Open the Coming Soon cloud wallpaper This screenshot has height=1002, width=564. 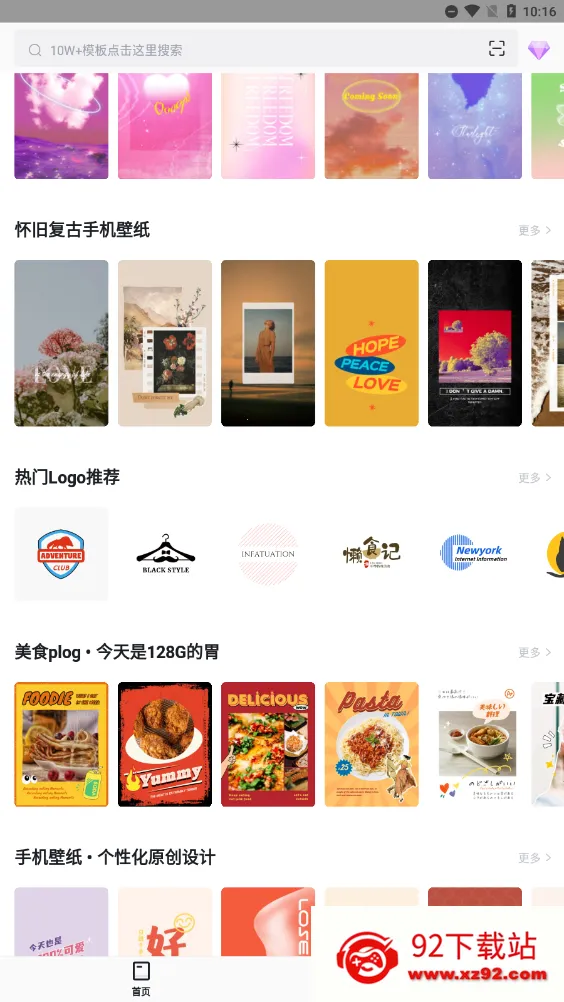coord(372,126)
